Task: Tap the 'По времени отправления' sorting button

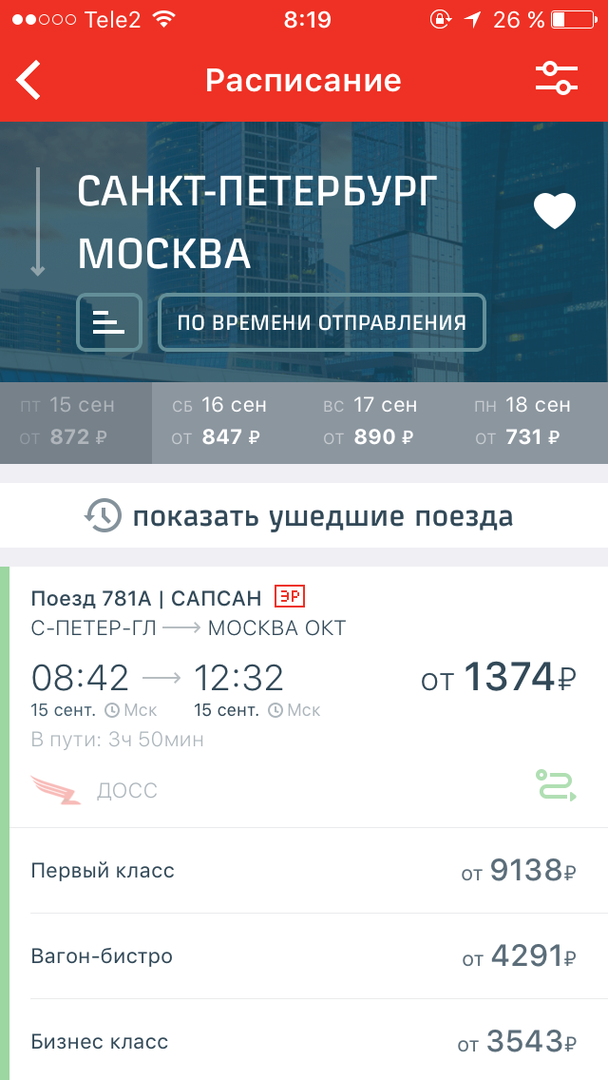Action: tap(321, 322)
